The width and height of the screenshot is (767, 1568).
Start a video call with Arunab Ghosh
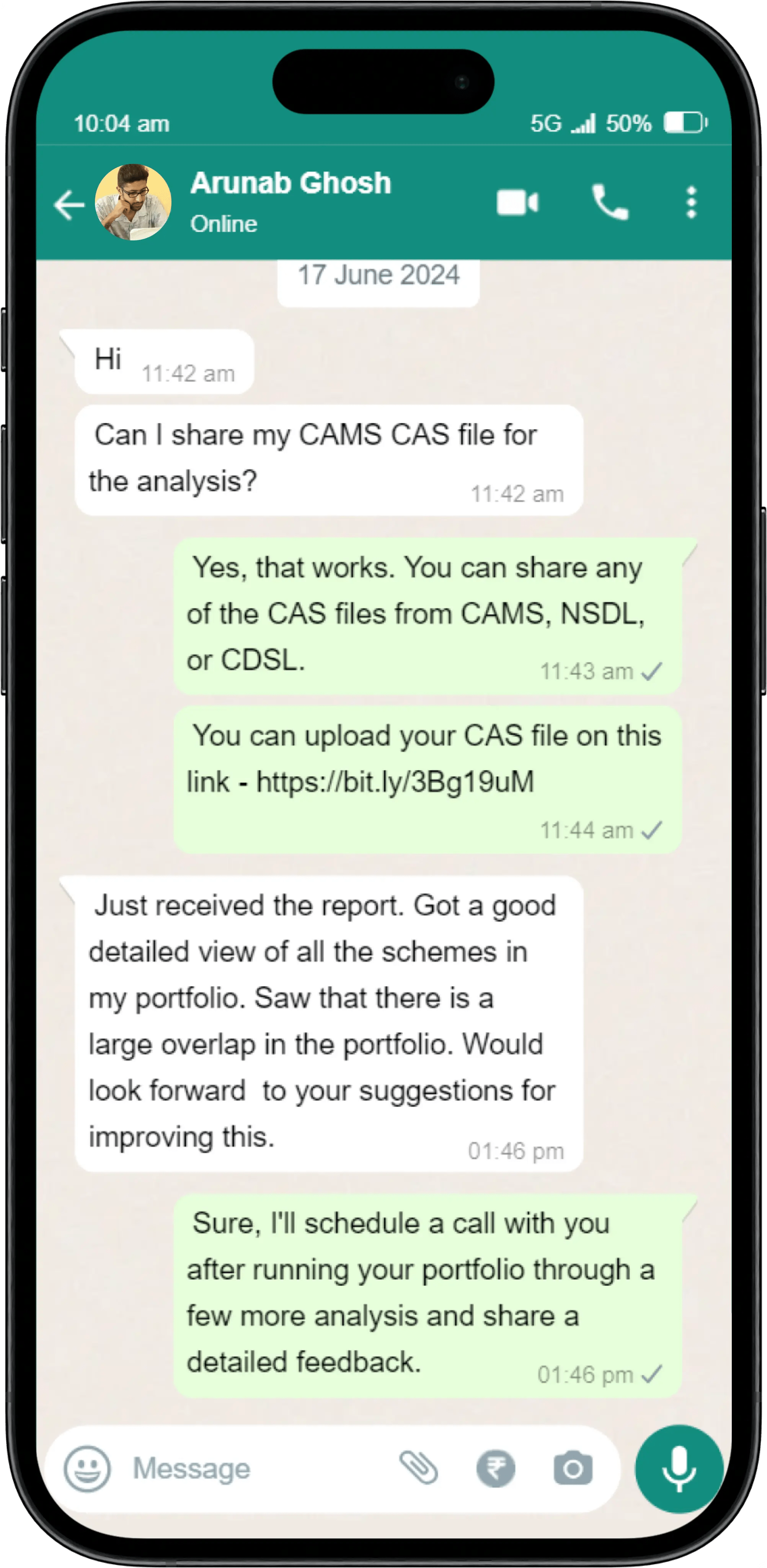tap(517, 203)
